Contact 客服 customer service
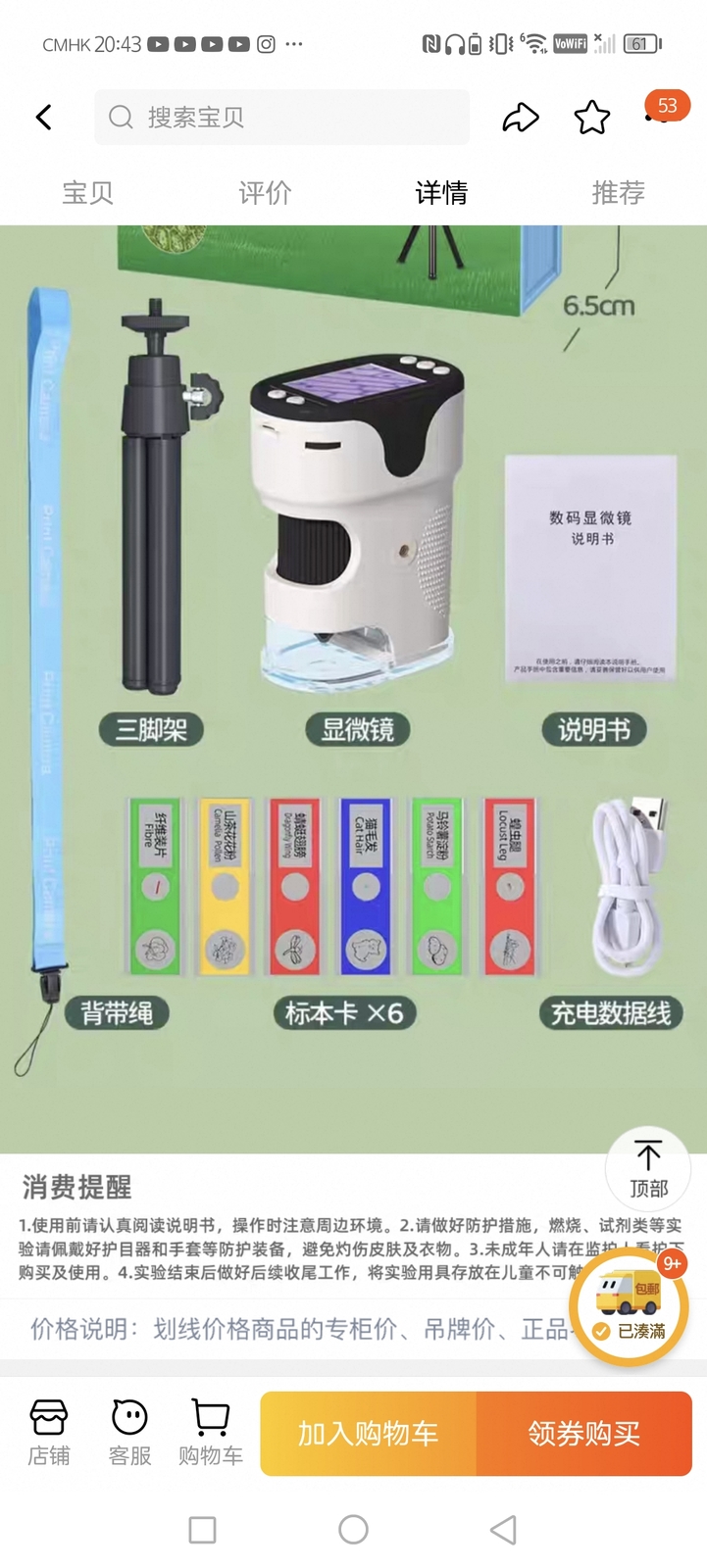The height and width of the screenshot is (1568, 707). [129, 1433]
